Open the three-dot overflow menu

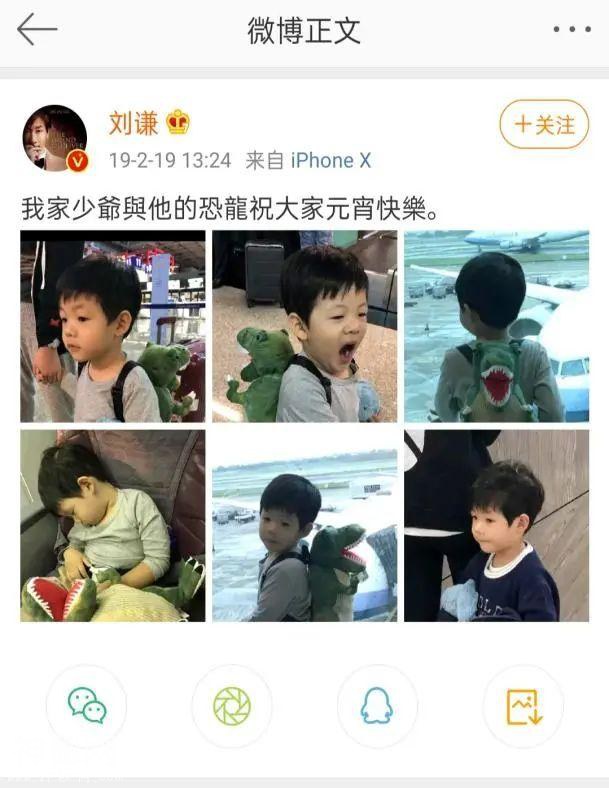[x=572, y=30]
